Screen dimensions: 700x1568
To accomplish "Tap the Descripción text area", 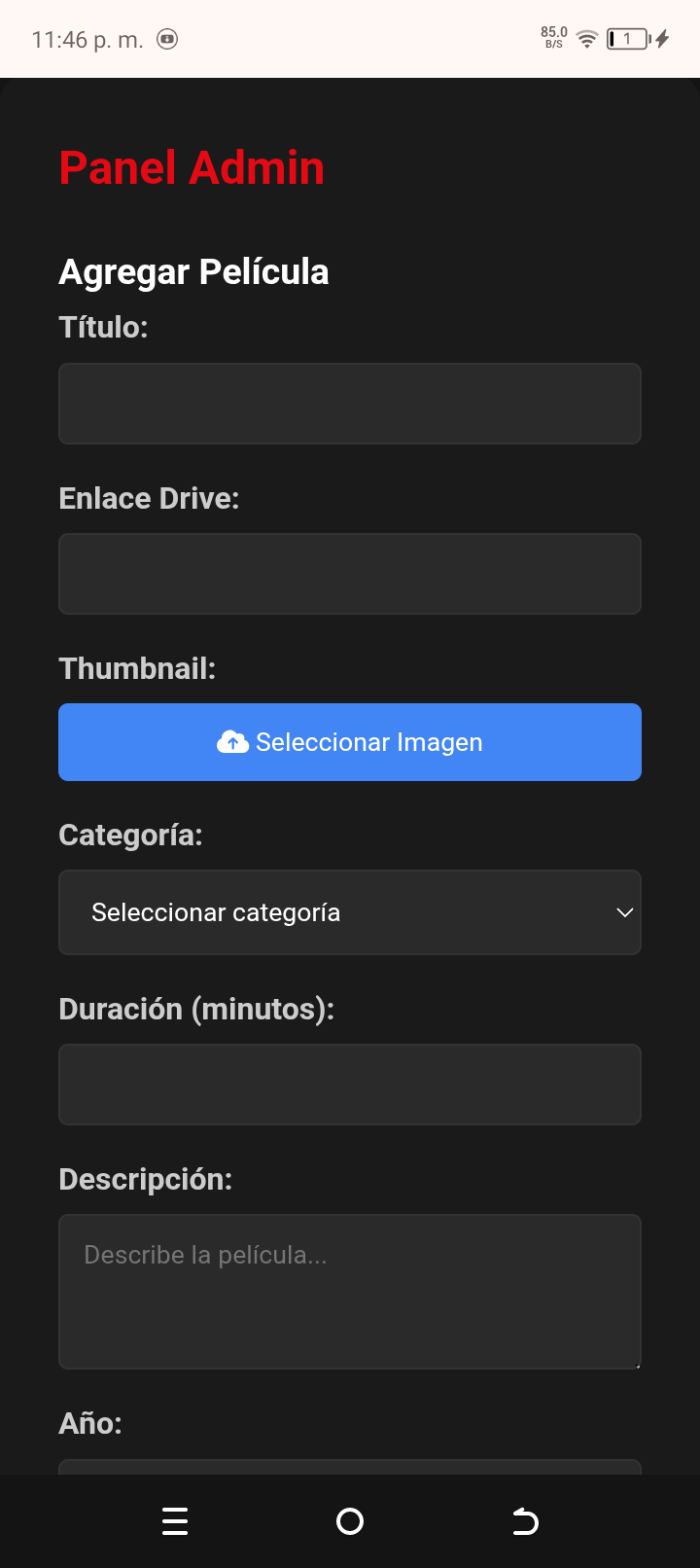I will (350, 1291).
